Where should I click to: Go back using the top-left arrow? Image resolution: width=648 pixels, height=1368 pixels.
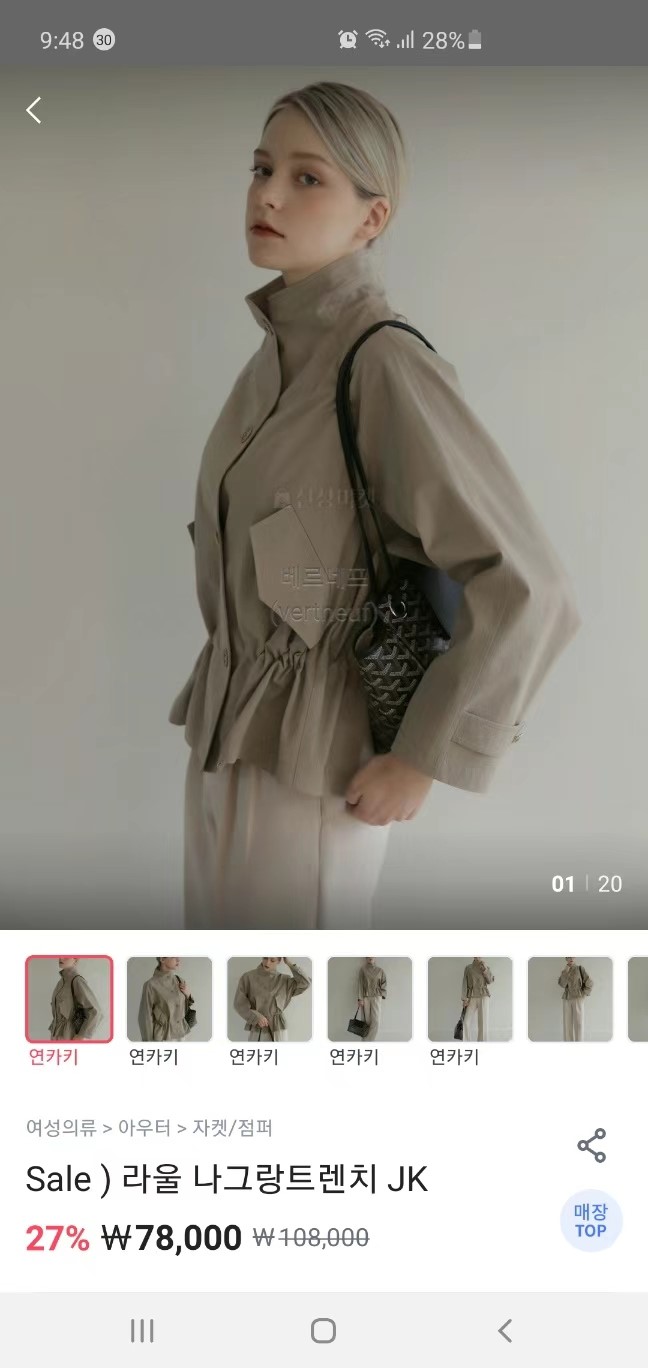(x=34, y=110)
